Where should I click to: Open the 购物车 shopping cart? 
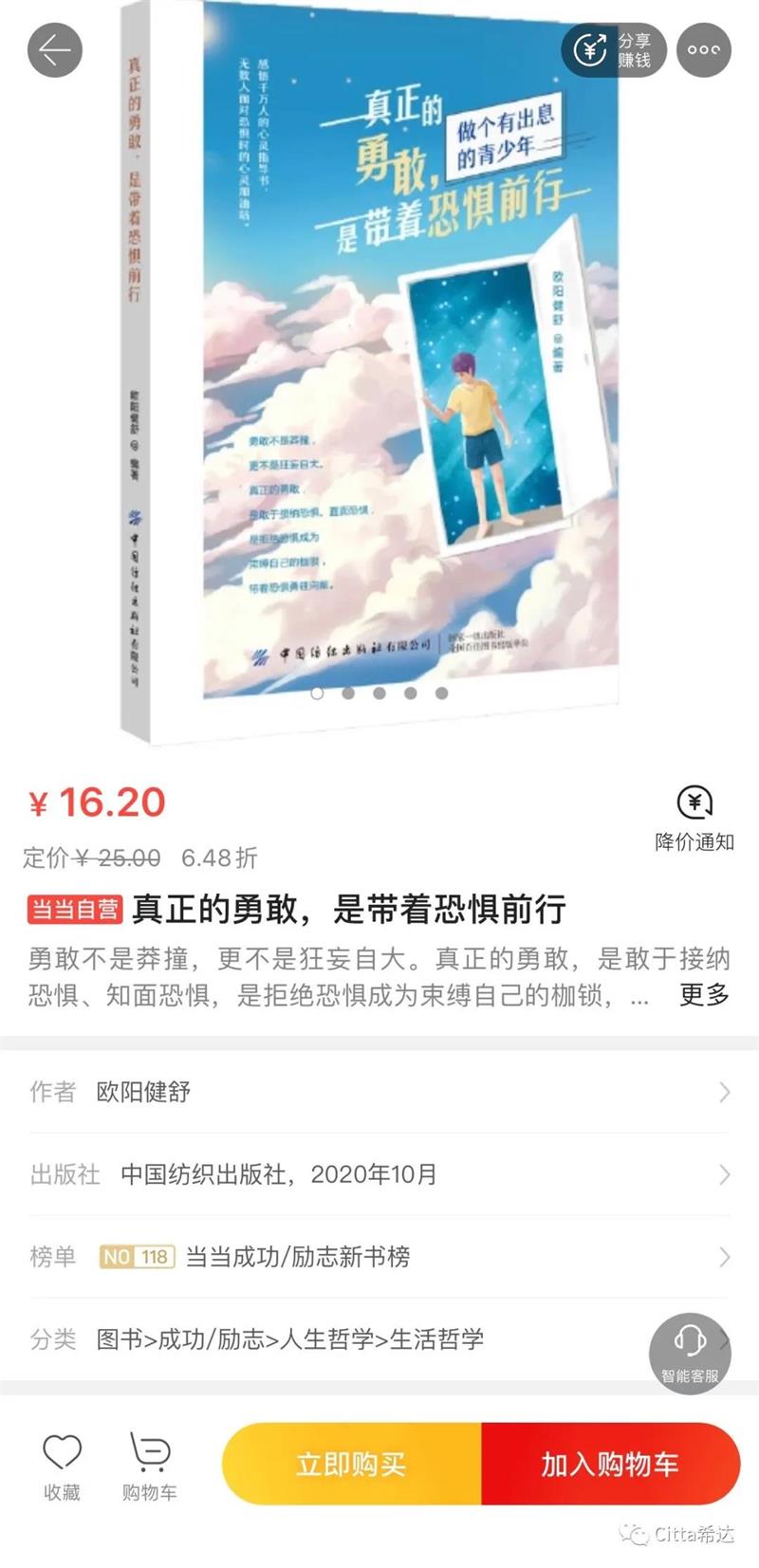[149, 1466]
